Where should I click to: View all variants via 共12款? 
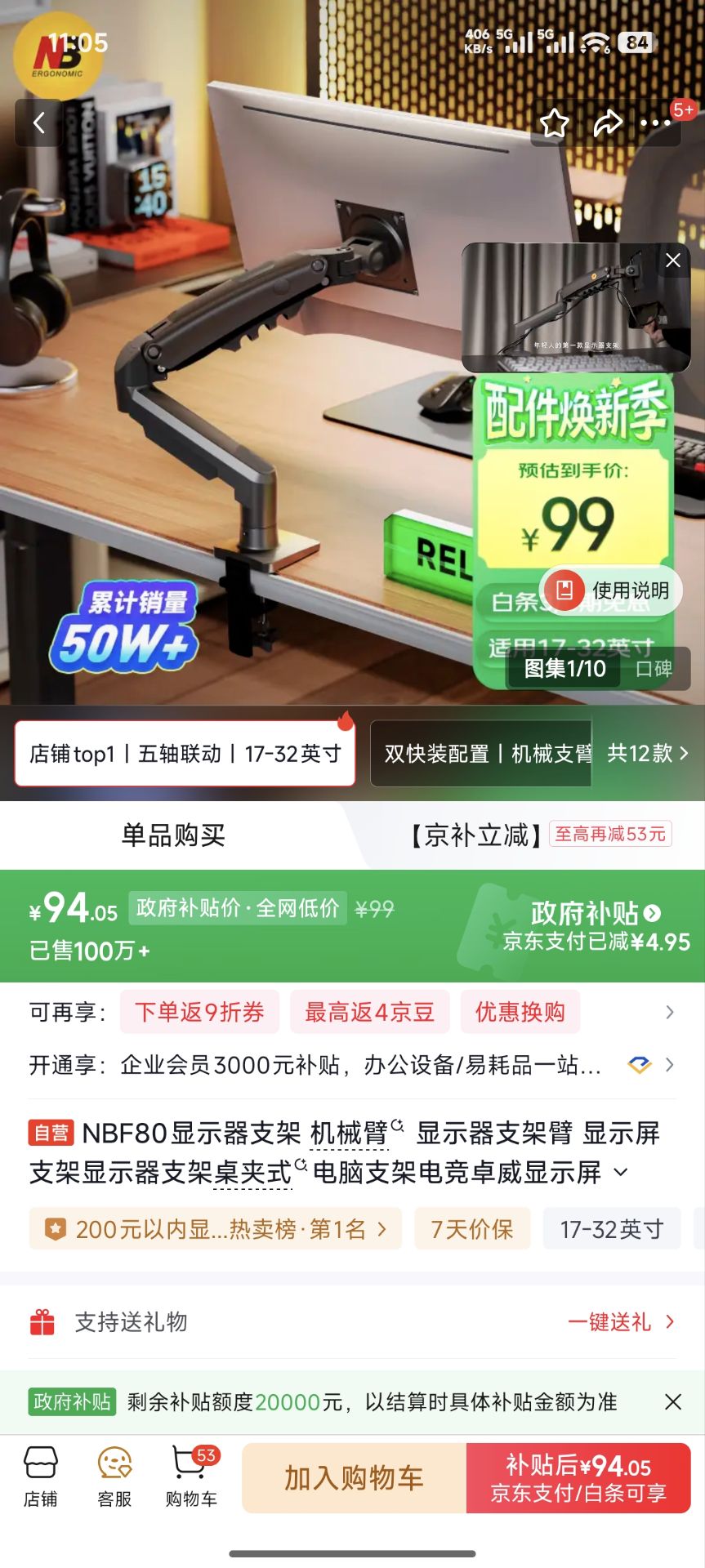648,753
